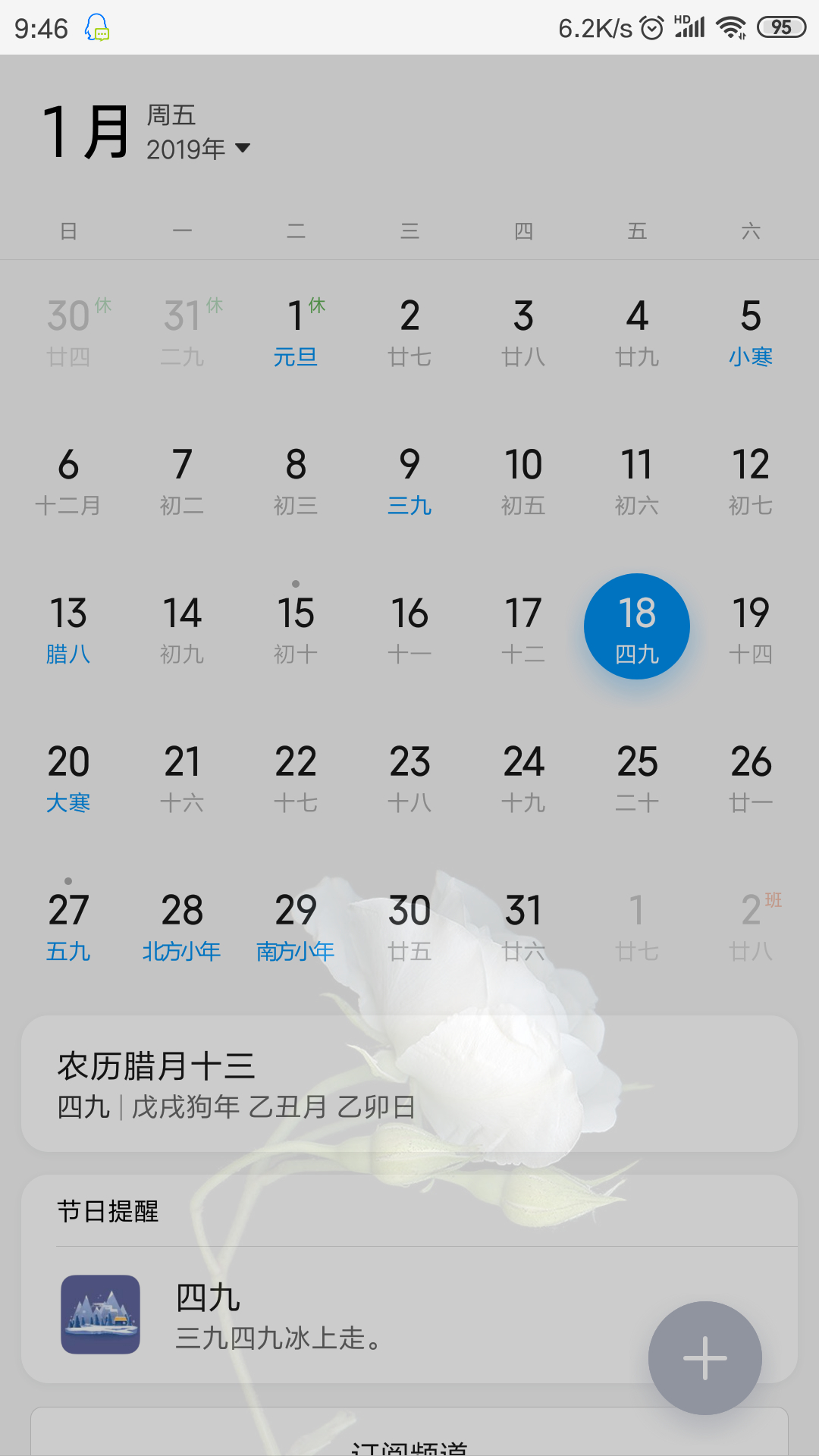Select January 13 腊八
The height and width of the screenshot is (1456, 819).
[x=68, y=629]
